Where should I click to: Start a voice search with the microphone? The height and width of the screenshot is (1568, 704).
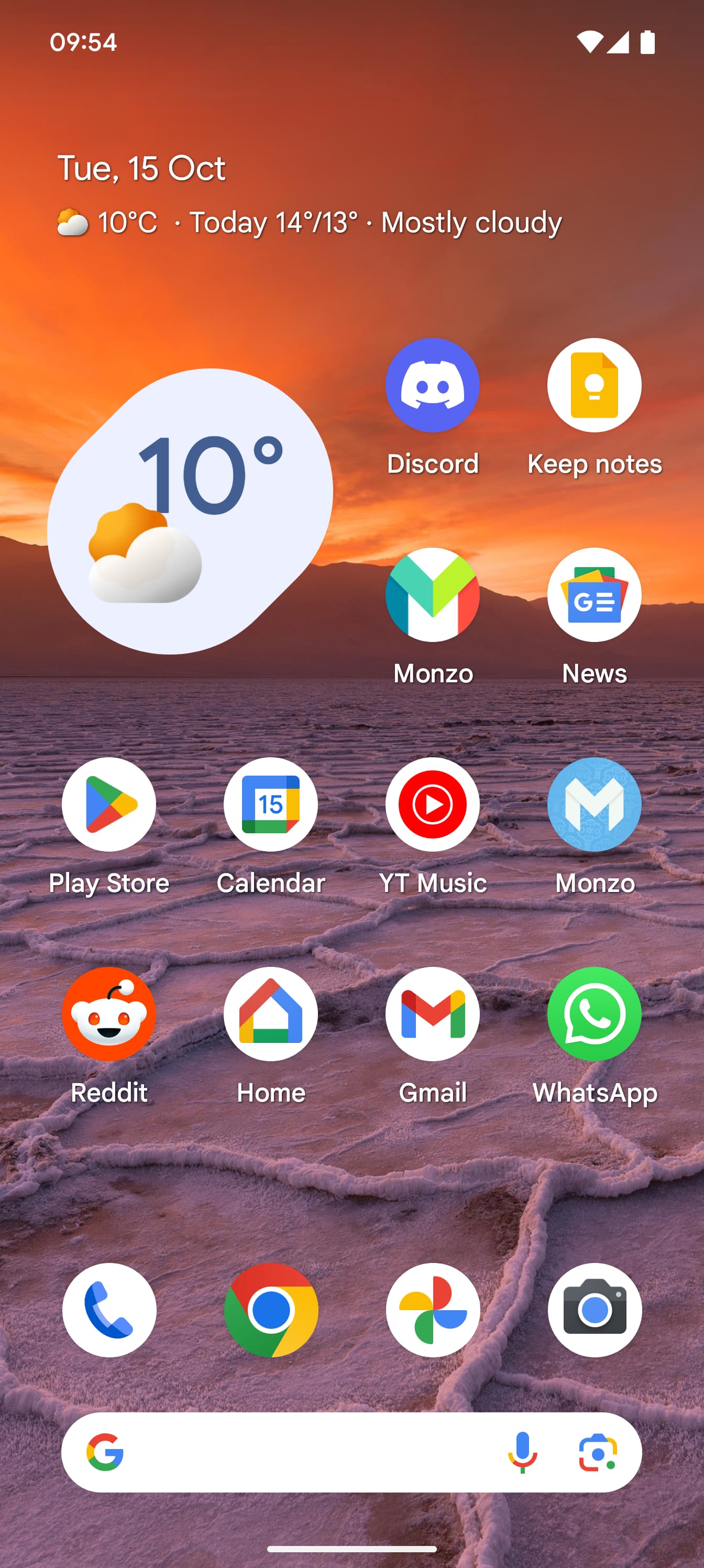[x=522, y=1452]
